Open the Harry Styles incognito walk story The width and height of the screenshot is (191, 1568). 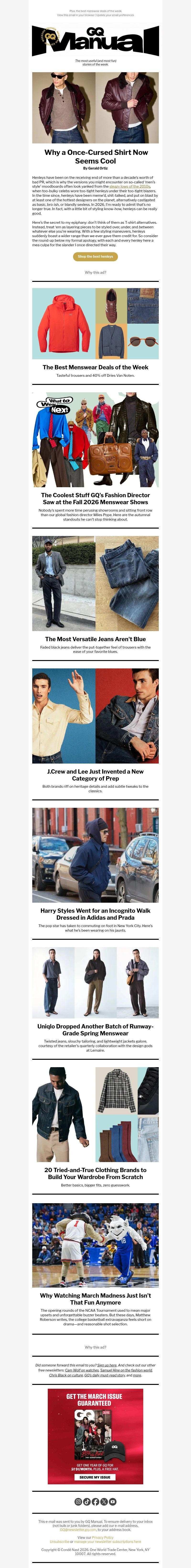coord(95,914)
